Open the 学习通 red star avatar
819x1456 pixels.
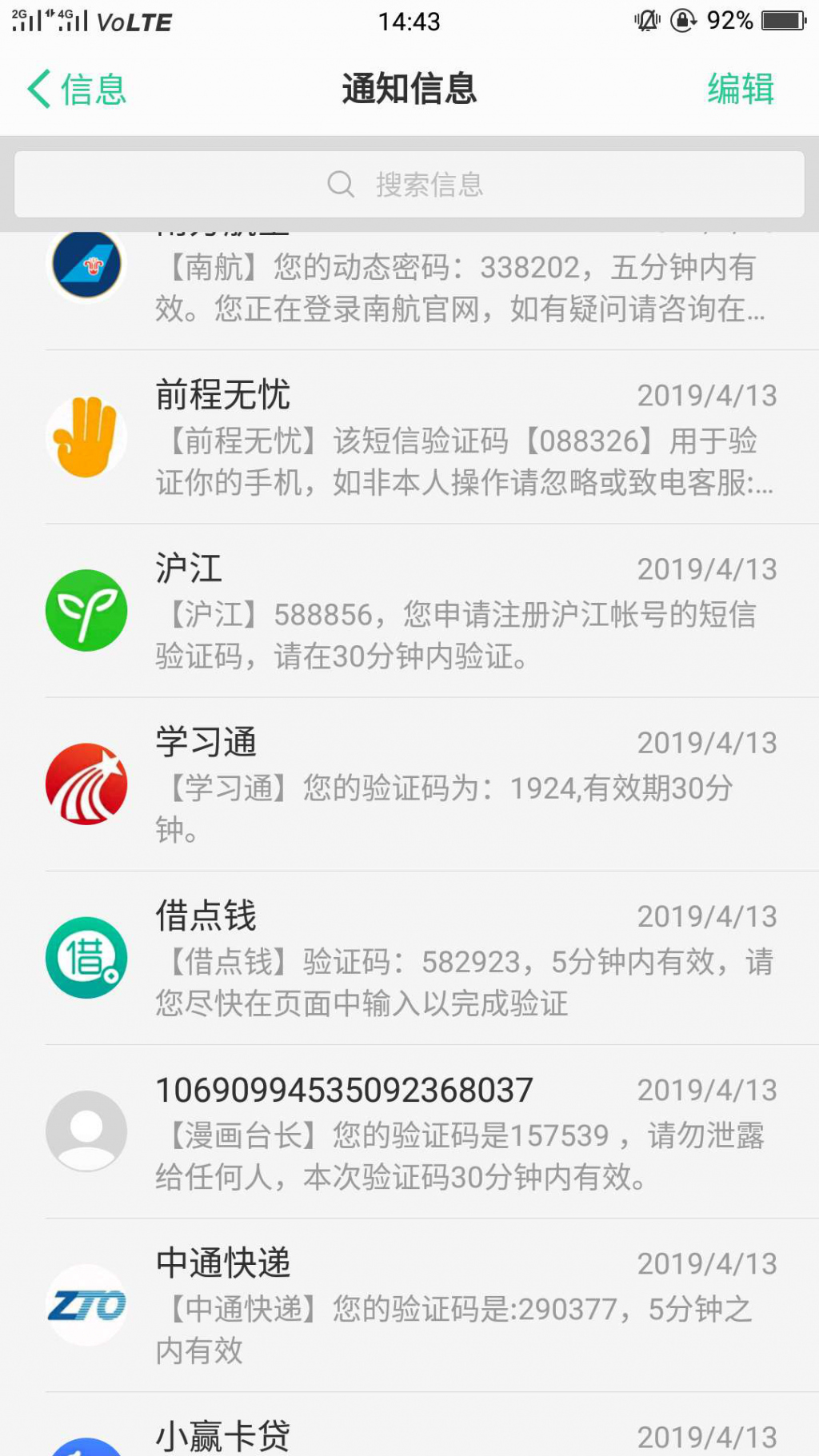click(86, 784)
